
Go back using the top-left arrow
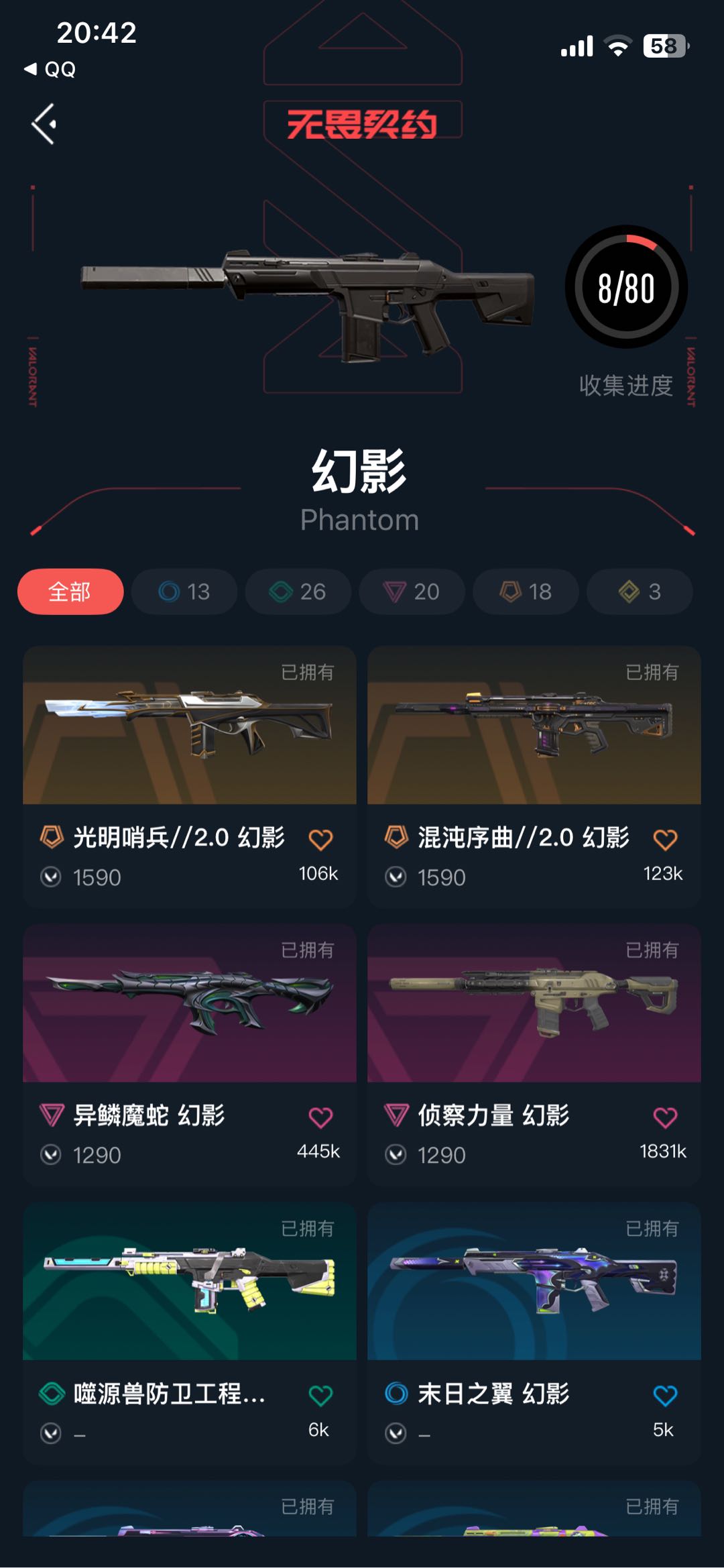coord(44,124)
